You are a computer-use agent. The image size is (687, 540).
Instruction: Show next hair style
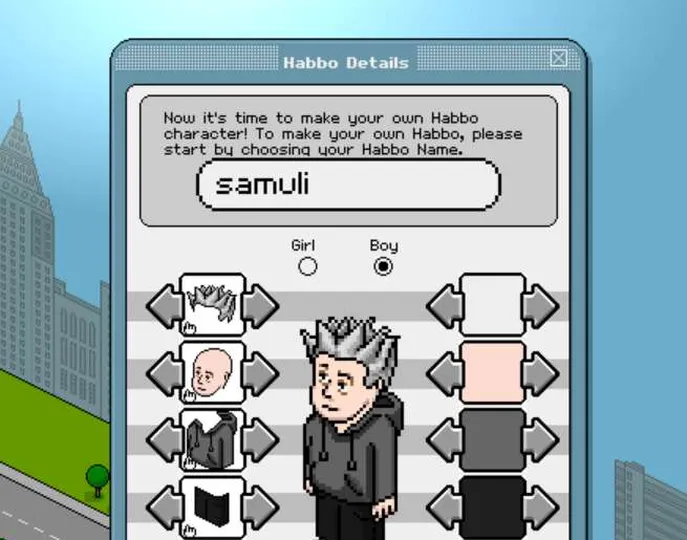pos(261,305)
